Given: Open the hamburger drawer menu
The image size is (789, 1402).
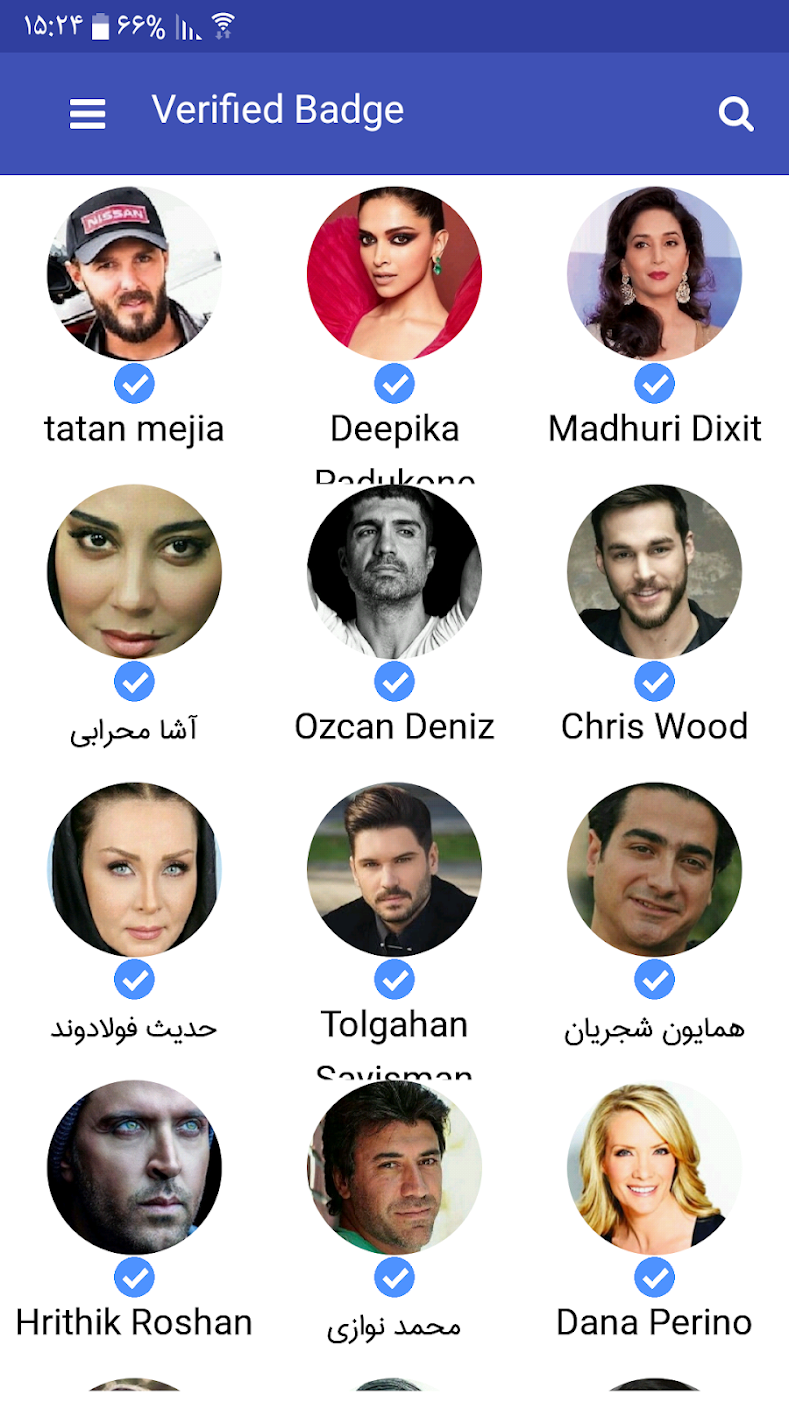Looking at the screenshot, I should [x=87, y=114].
